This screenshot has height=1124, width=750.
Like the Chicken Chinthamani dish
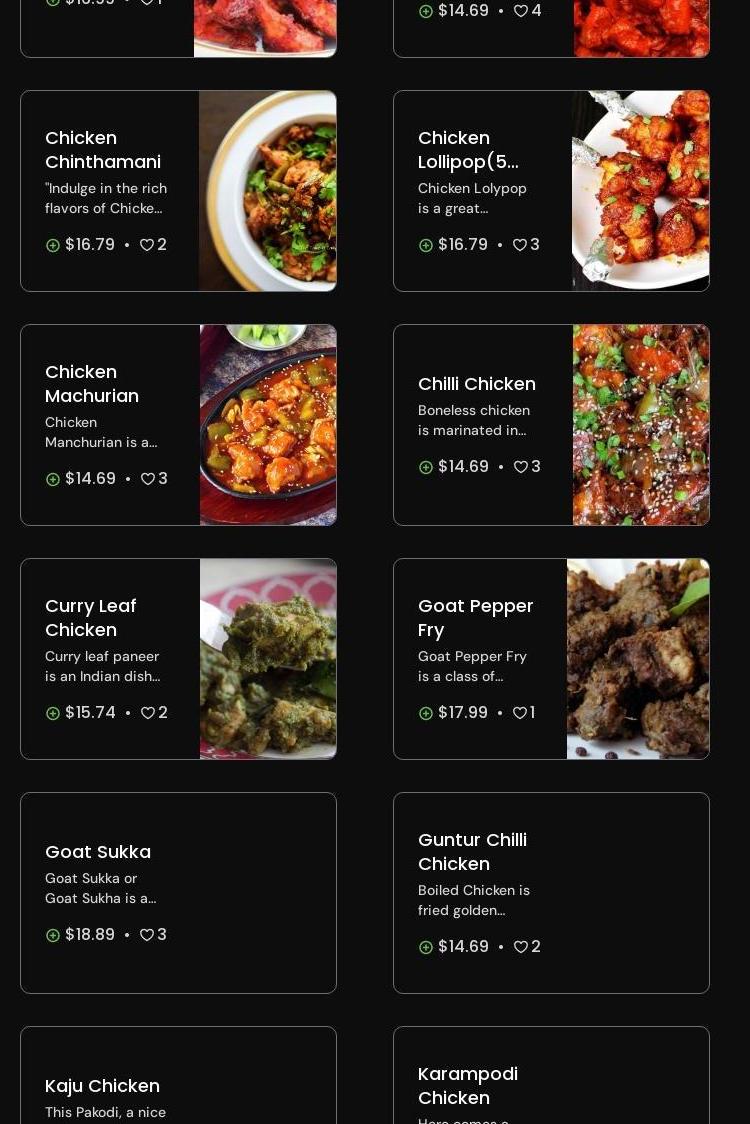(147, 245)
